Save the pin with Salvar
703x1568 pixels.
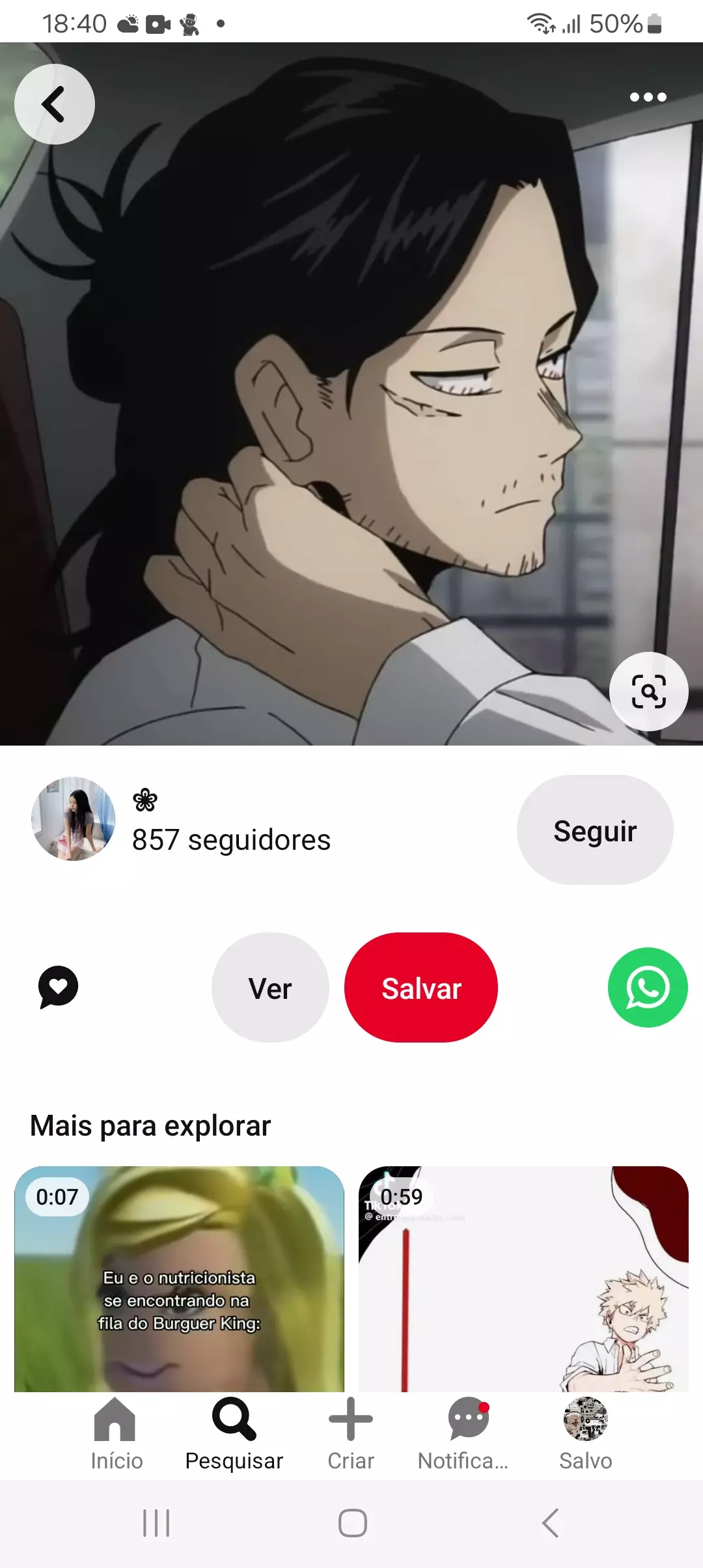(x=421, y=988)
